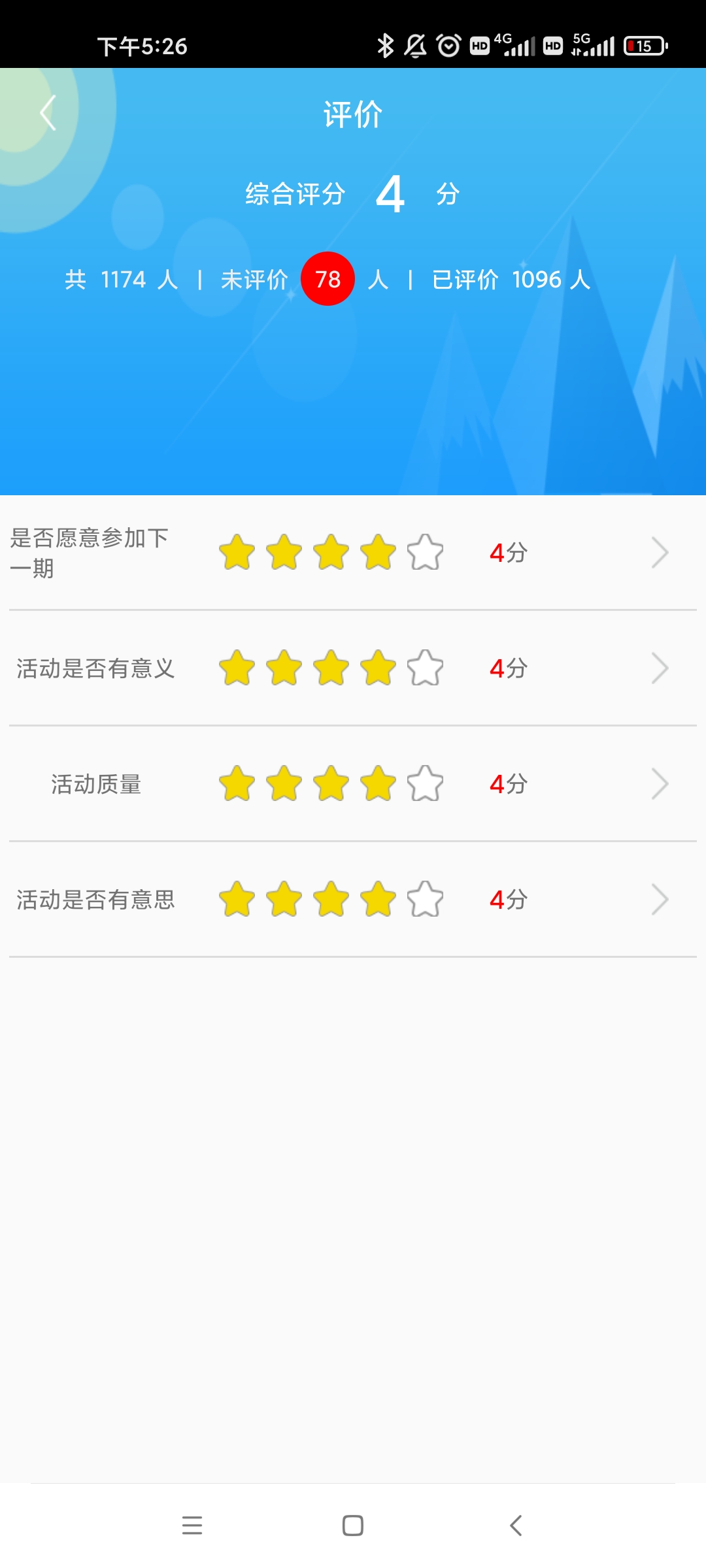Tap the red 78 未评价 count badge
The width and height of the screenshot is (706, 1568).
click(328, 279)
